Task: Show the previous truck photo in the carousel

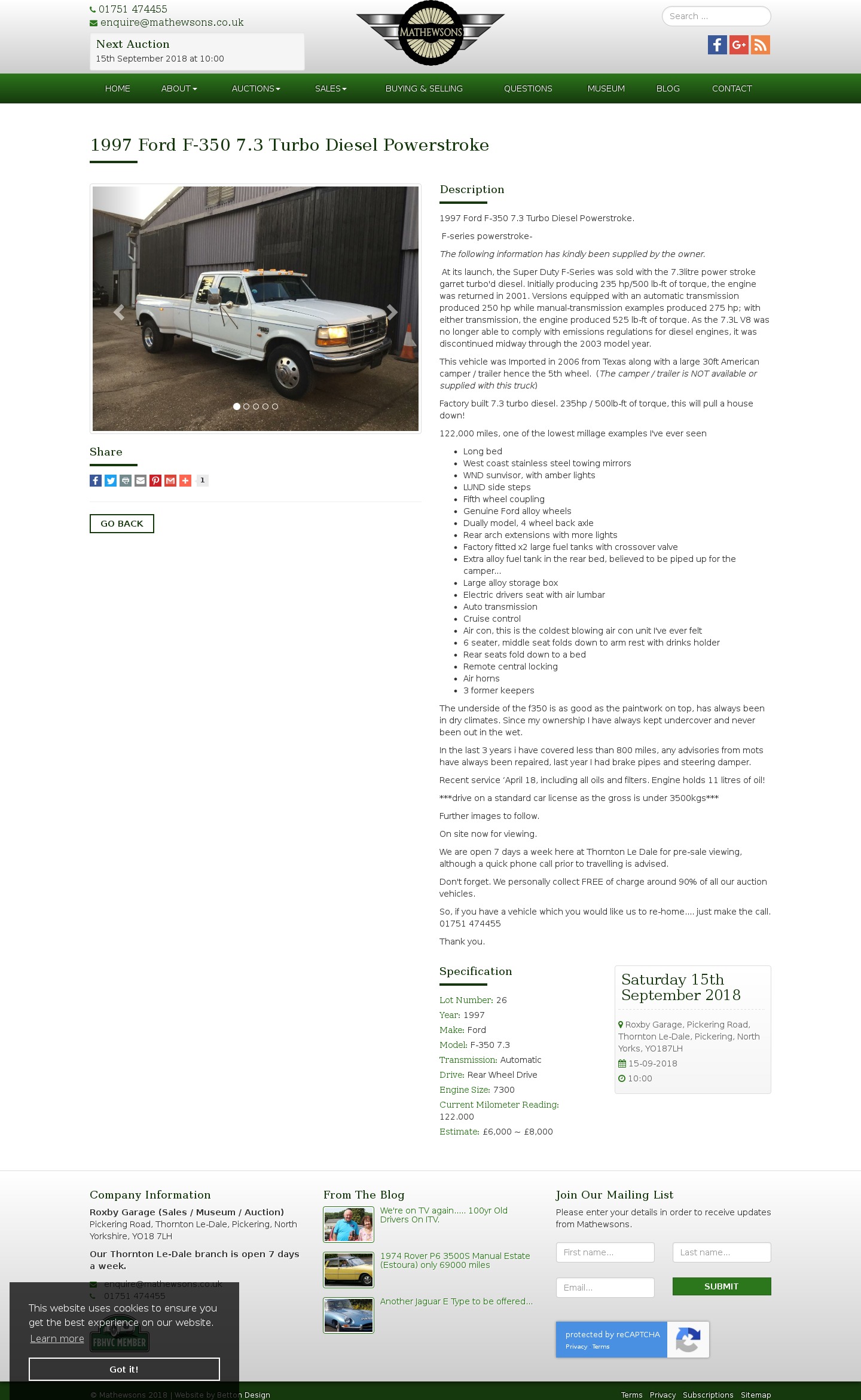Action: pyautogui.click(x=119, y=311)
